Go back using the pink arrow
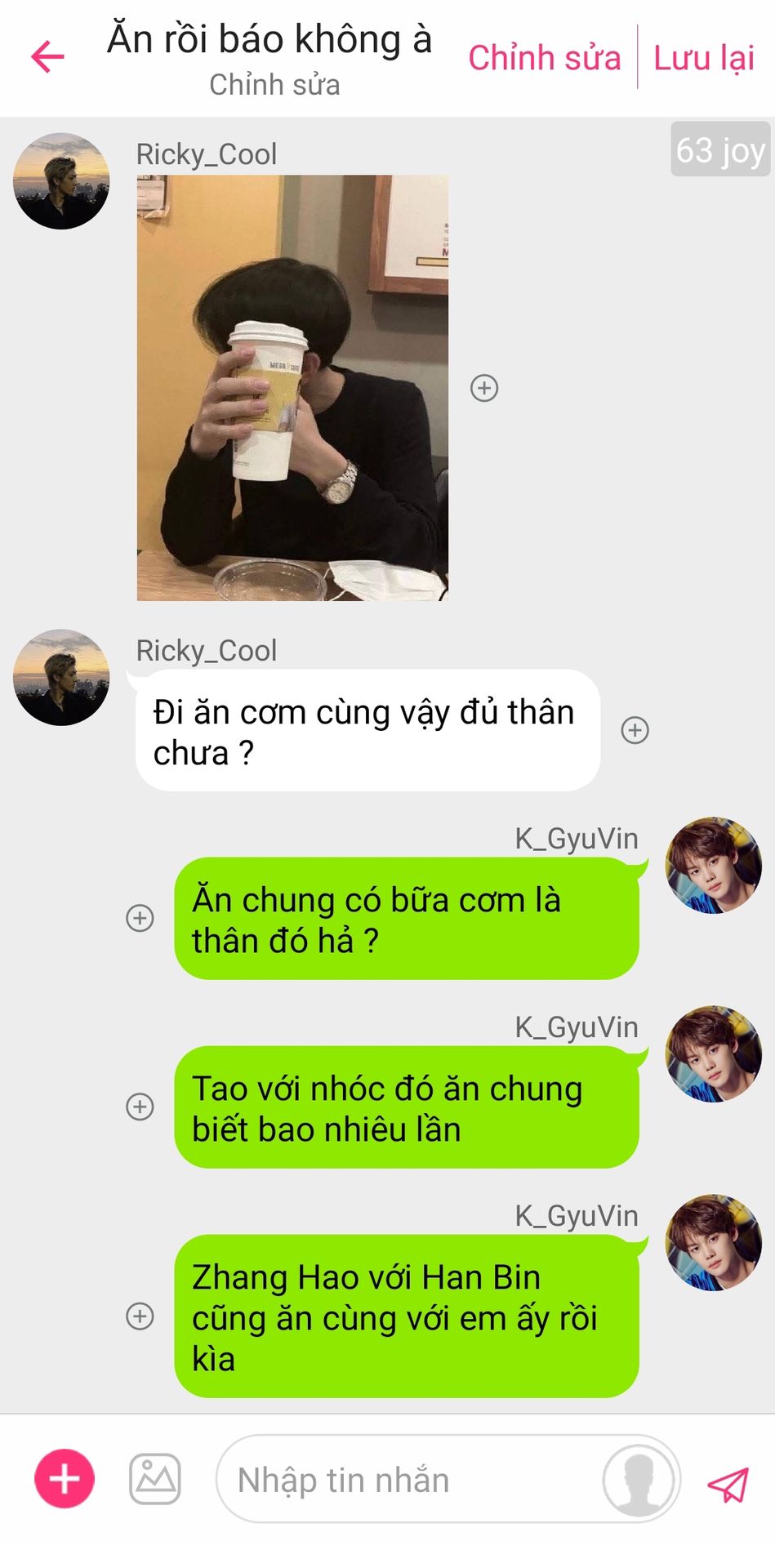Viewport: 775px width, 1568px height. click(47, 56)
